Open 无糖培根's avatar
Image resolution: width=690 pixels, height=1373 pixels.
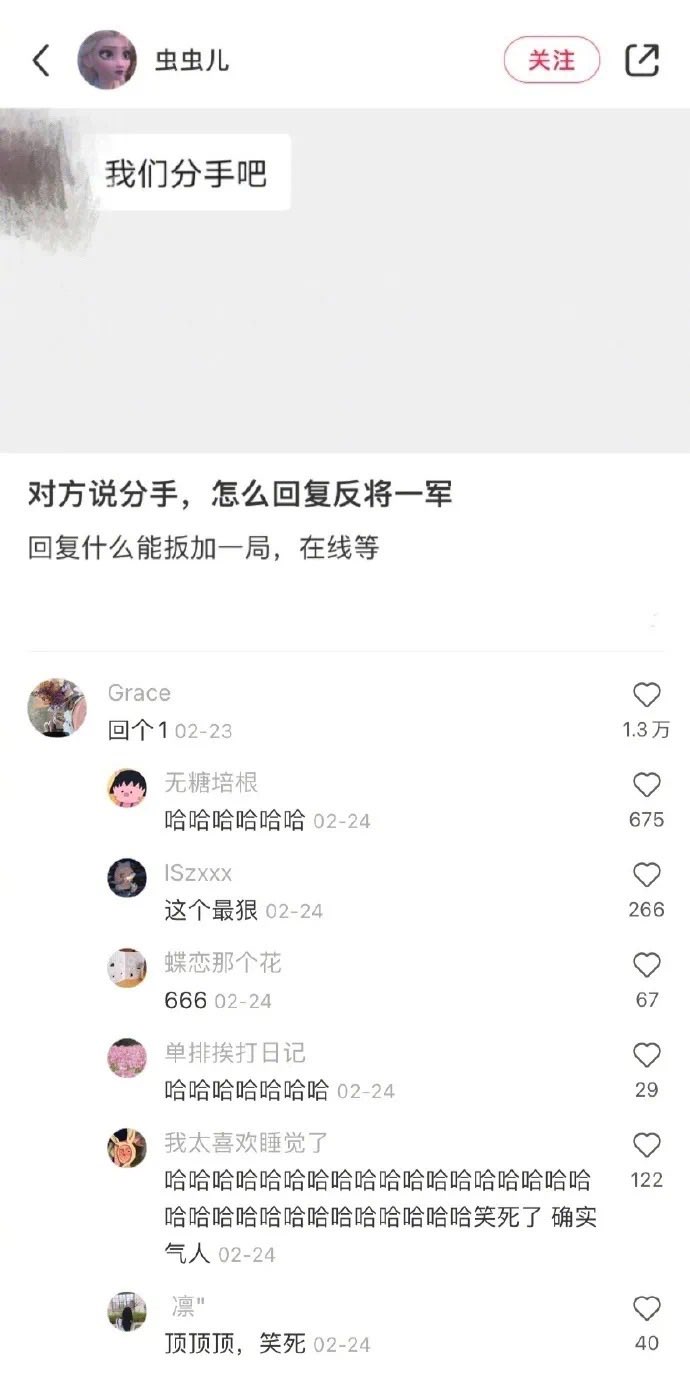(127, 788)
